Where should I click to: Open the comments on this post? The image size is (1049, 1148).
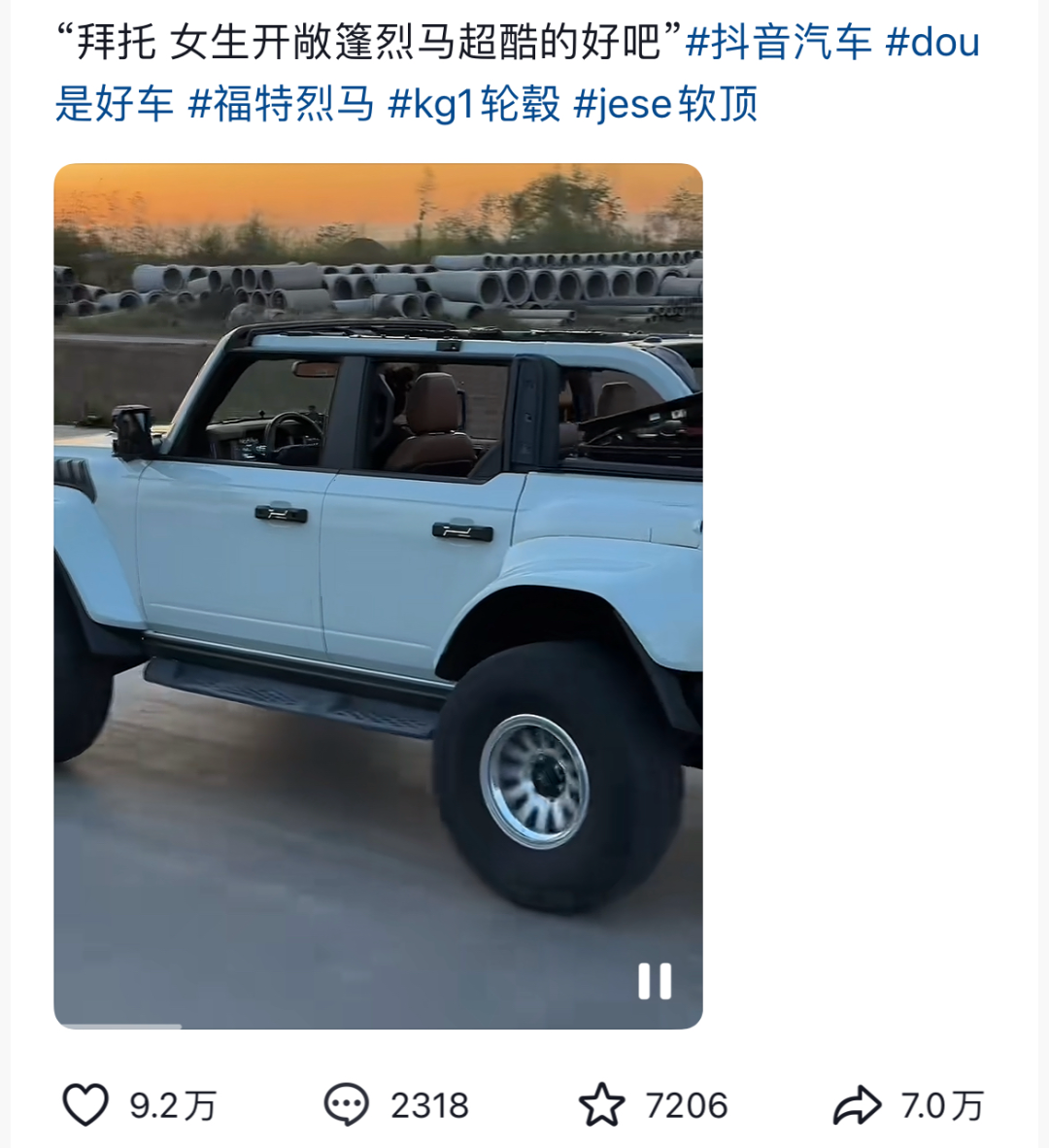tap(346, 1105)
